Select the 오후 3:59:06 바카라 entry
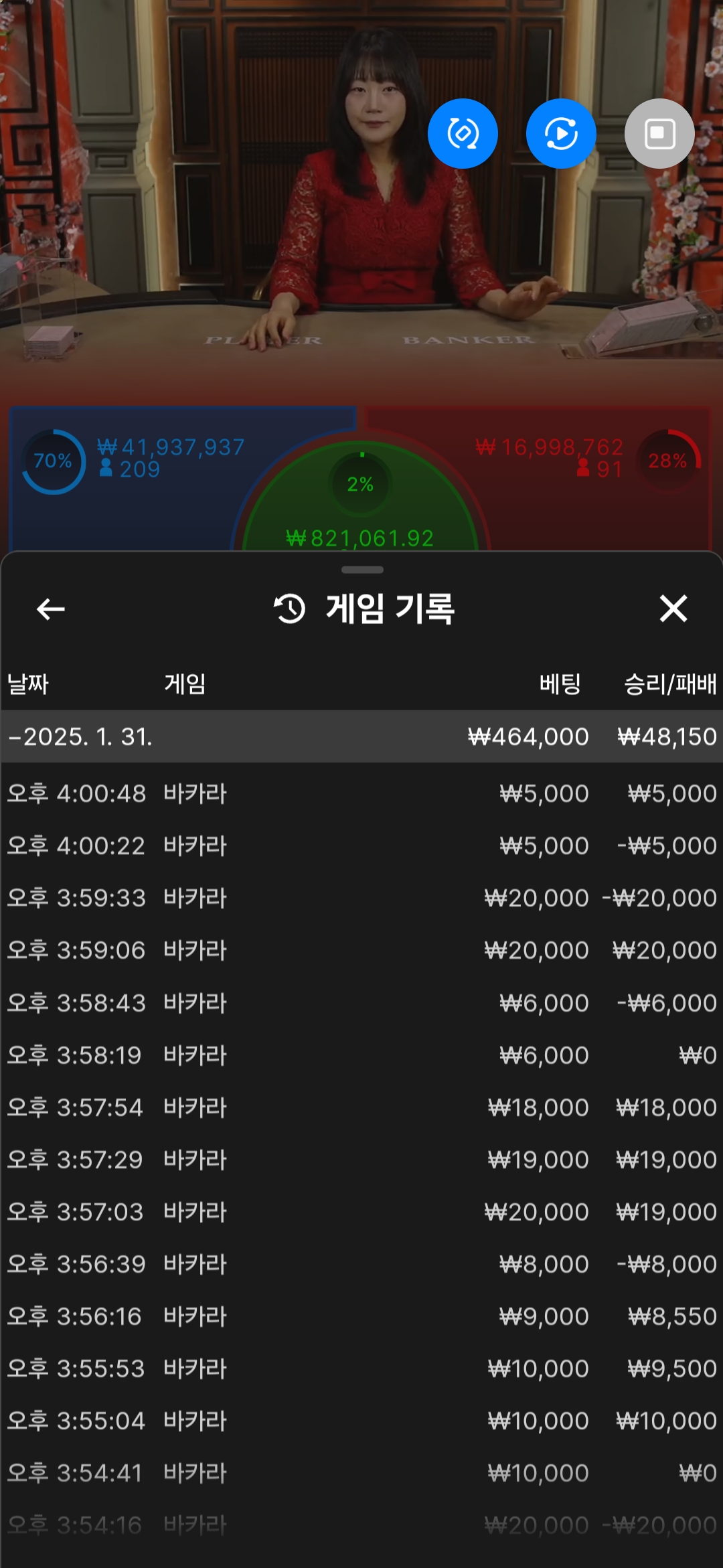Image resolution: width=723 pixels, height=1568 pixels. pos(361,950)
